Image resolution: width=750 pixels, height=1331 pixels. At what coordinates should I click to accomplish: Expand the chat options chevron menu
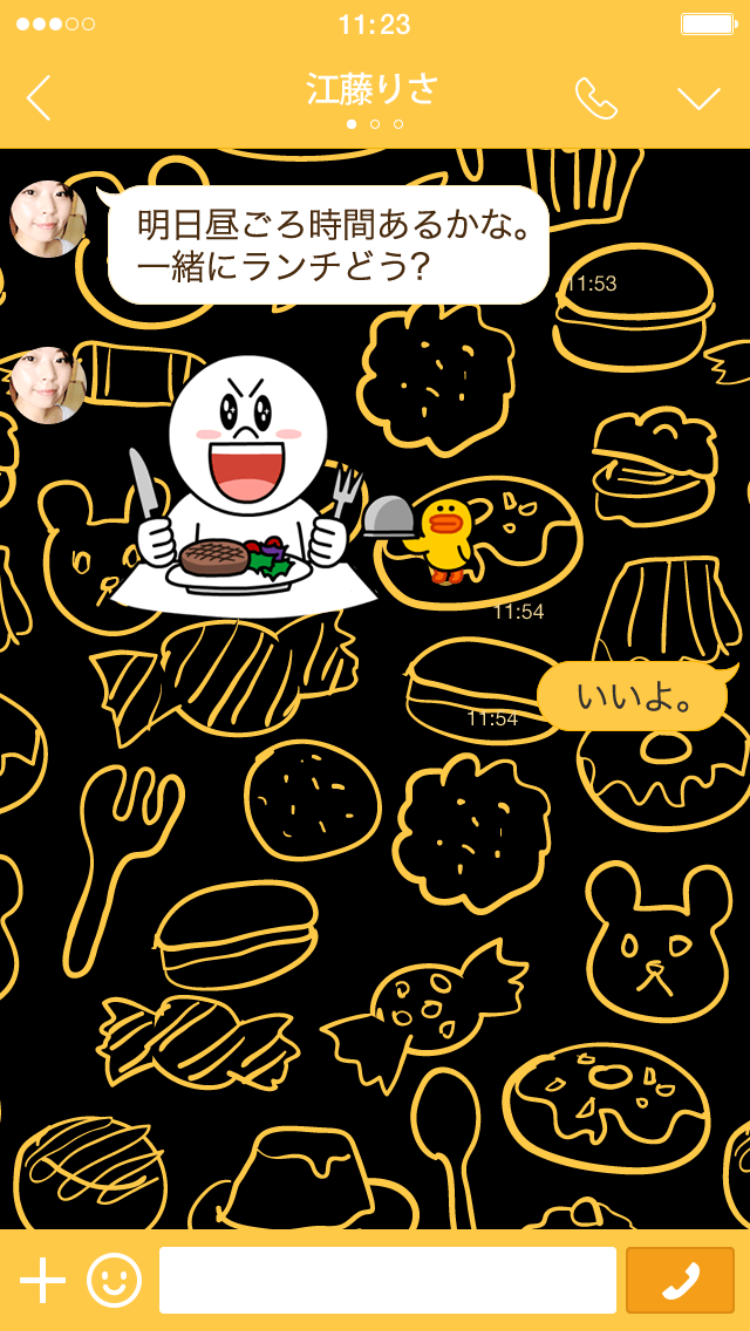tap(698, 98)
